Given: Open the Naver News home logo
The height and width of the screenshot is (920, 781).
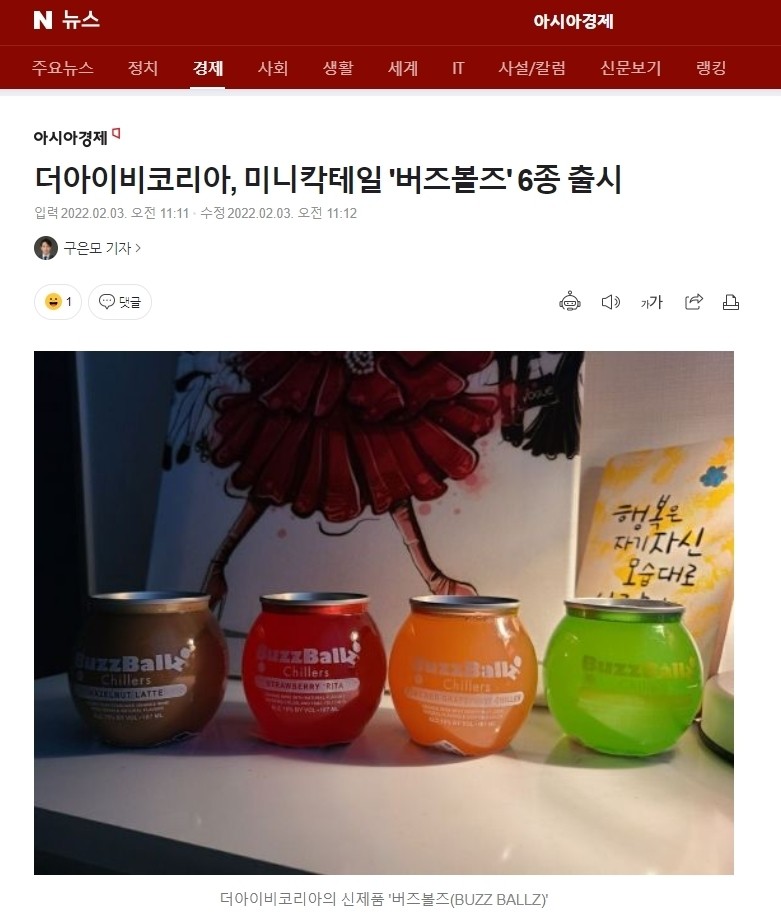Looking at the screenshot, I should point(66,20).
